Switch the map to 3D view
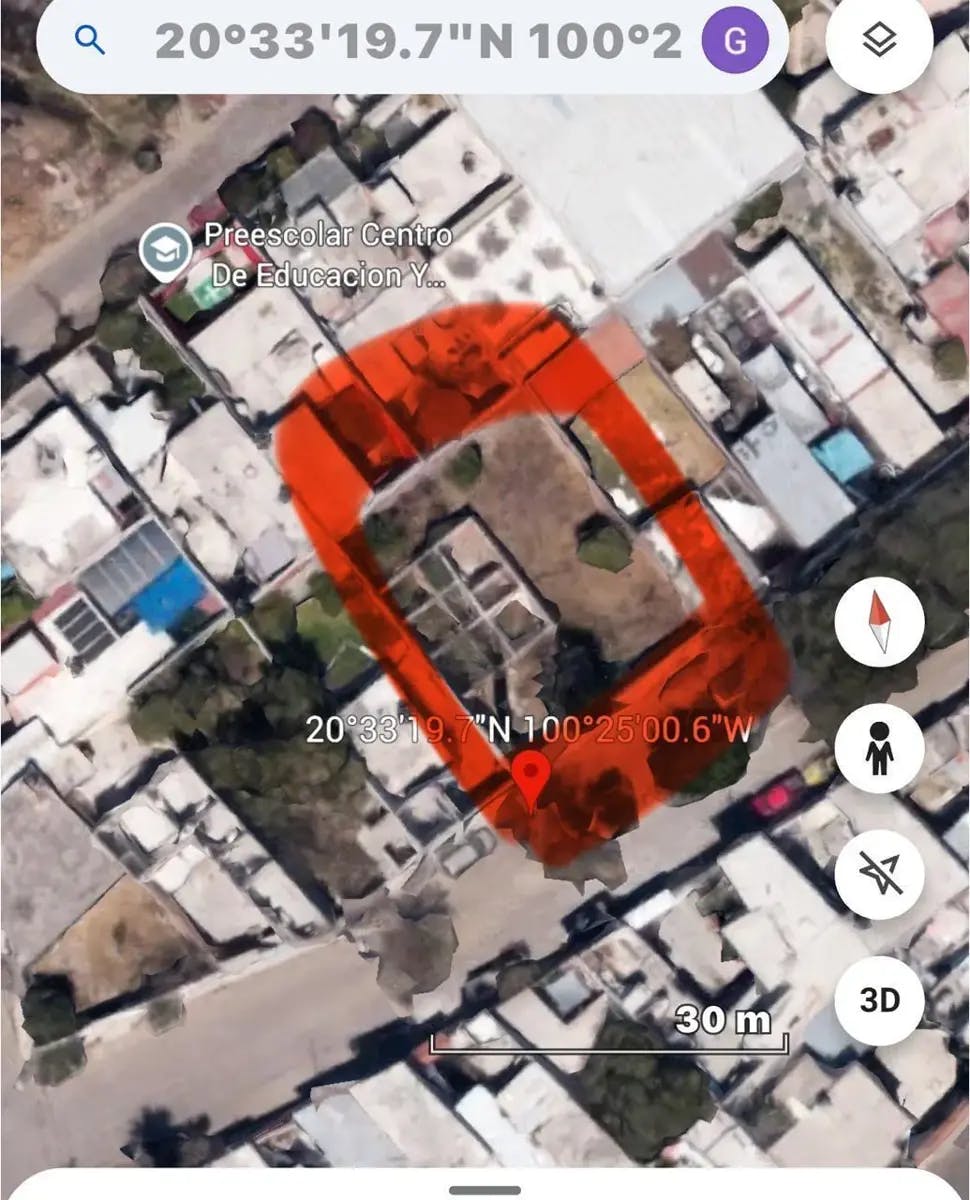The height and width of the screenshot is (1200, 970). click(879, 1000)
